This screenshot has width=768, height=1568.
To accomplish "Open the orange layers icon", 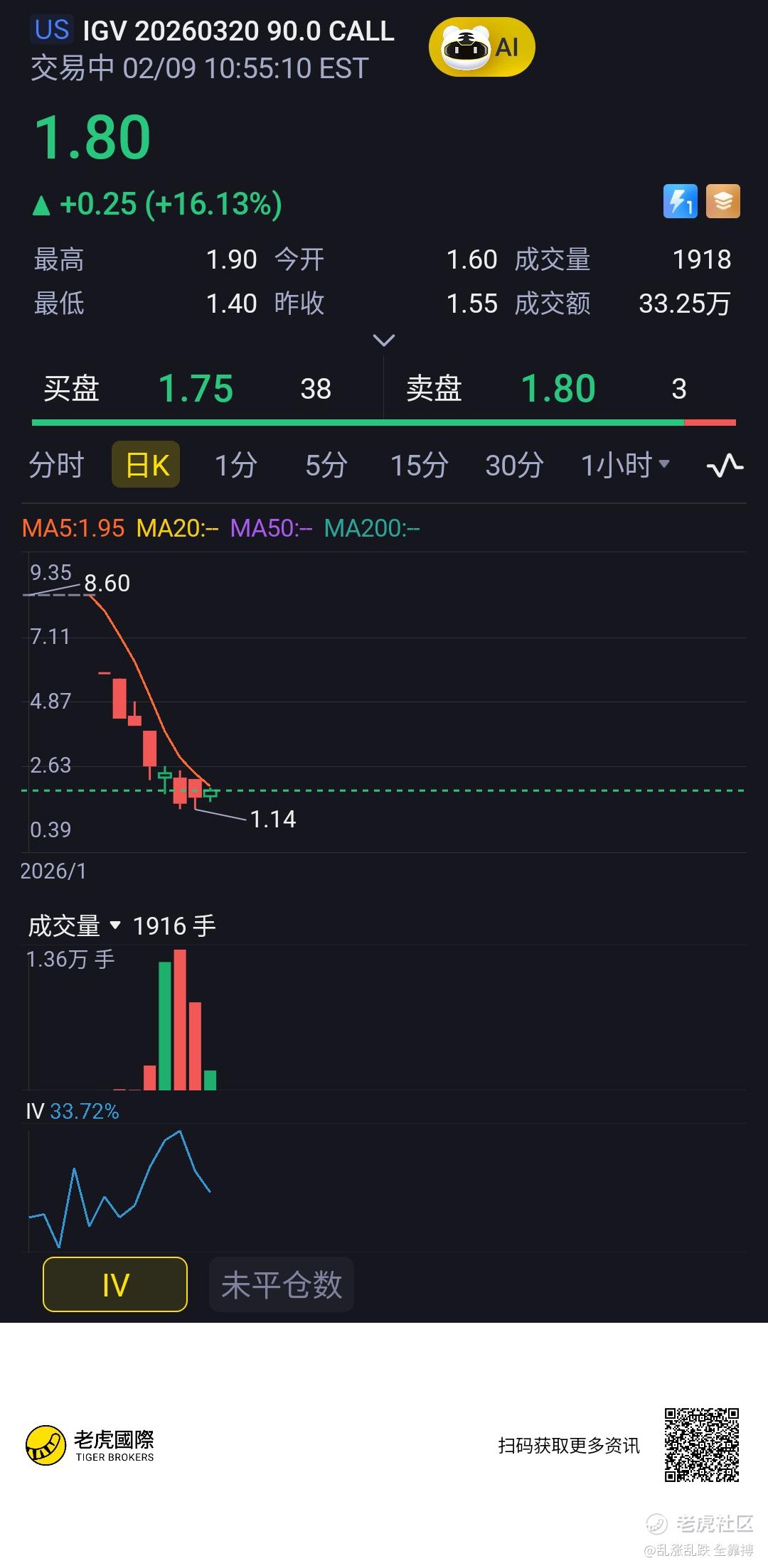I will pos(722,202).
